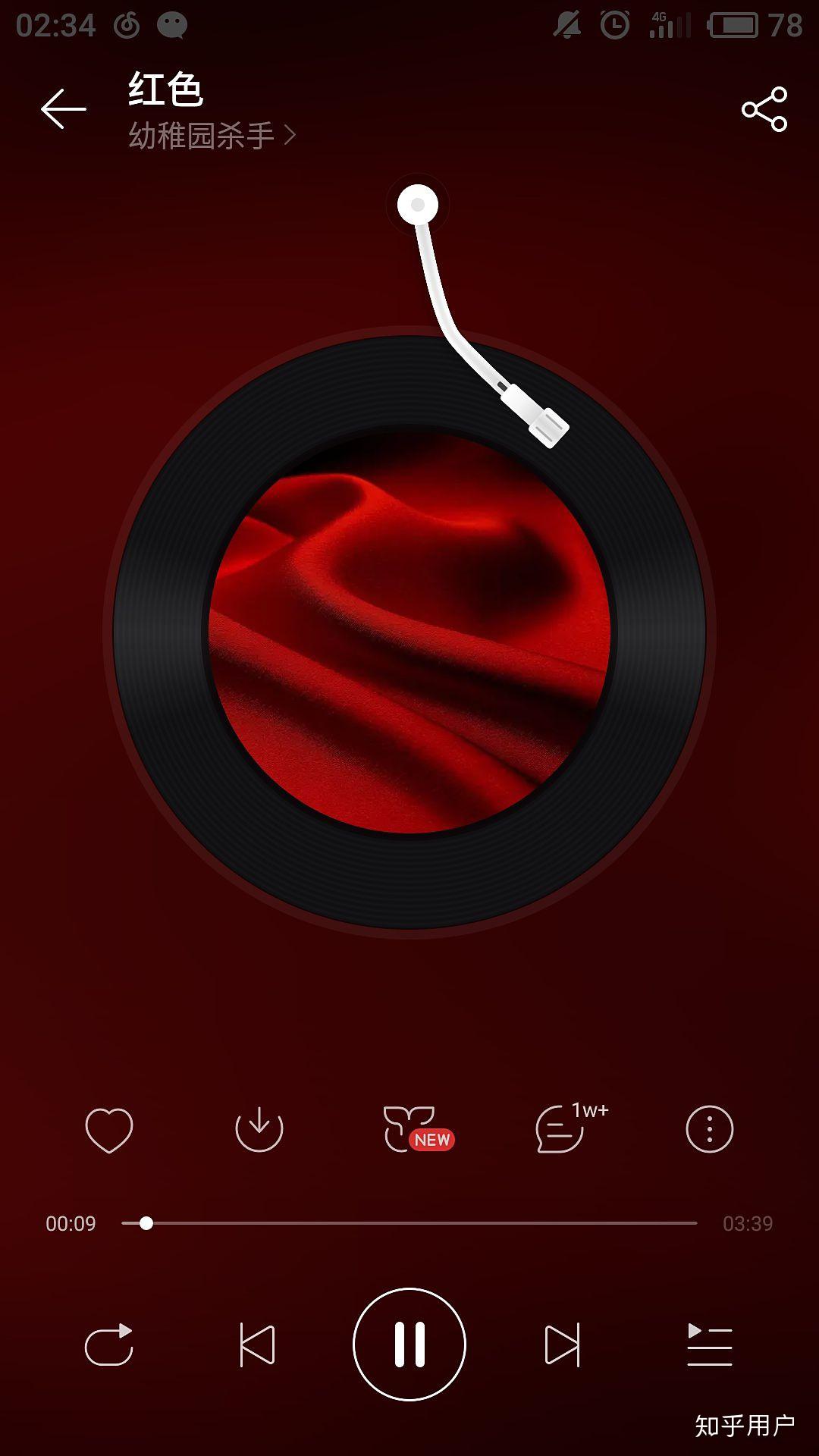Pause the current song
The image size is (819, 1456).
[x=409, y=1345]
